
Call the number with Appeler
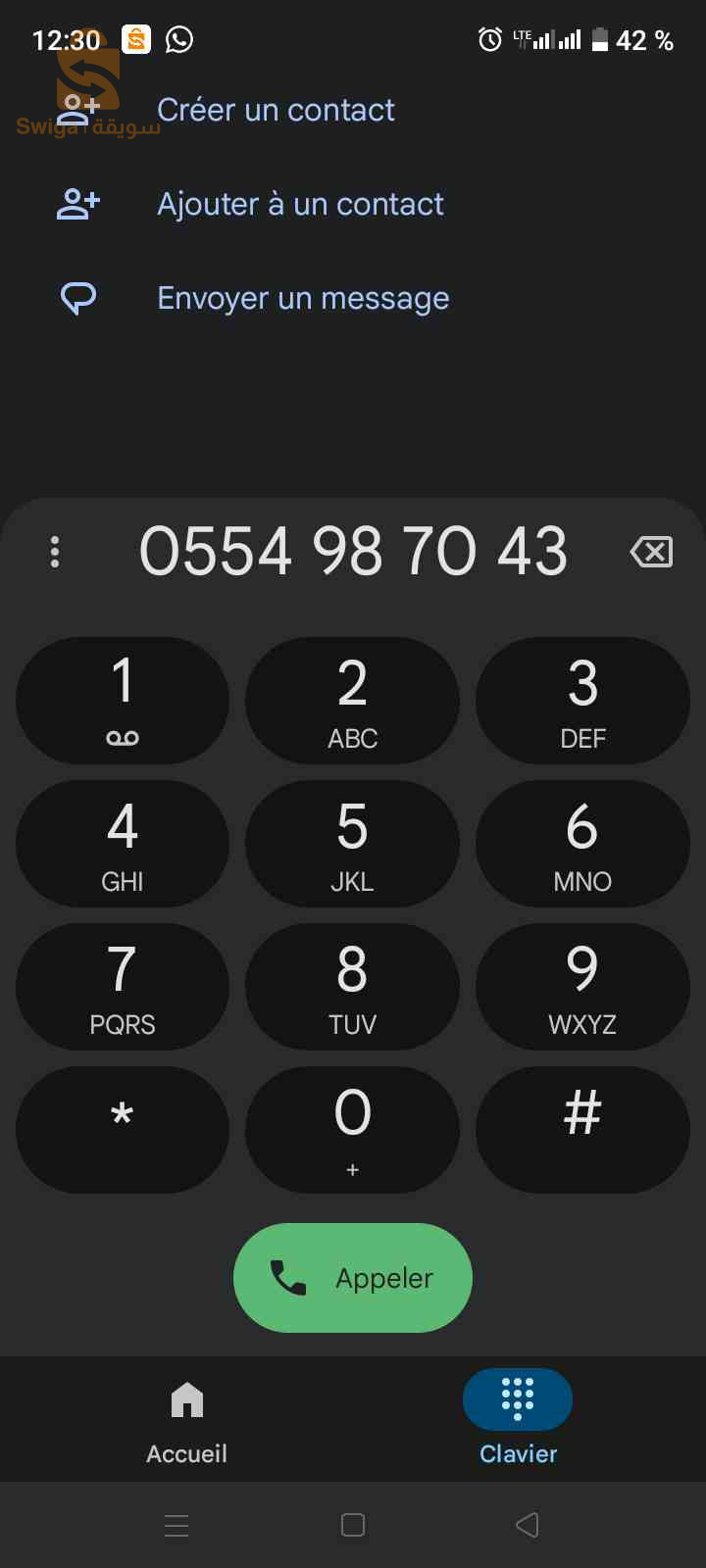(353, 1278)
